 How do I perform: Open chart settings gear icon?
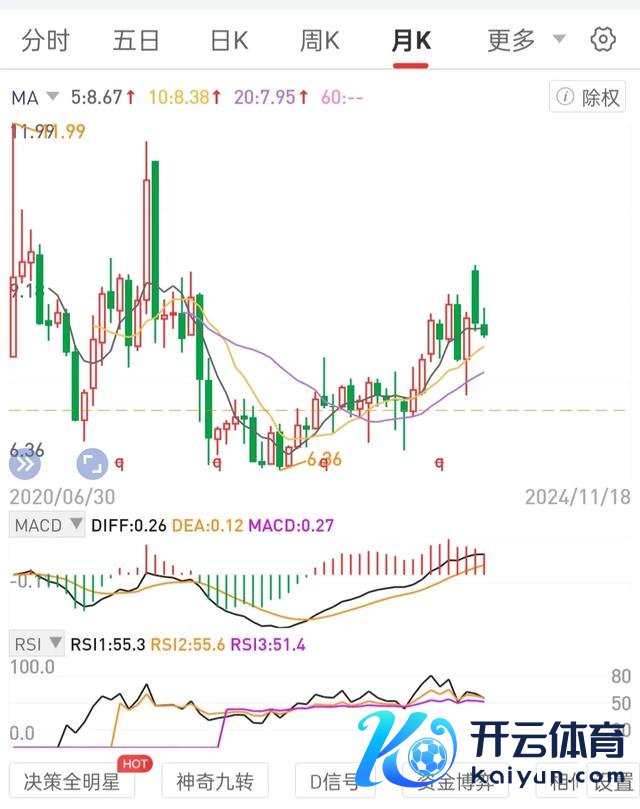tap(603, 39)
